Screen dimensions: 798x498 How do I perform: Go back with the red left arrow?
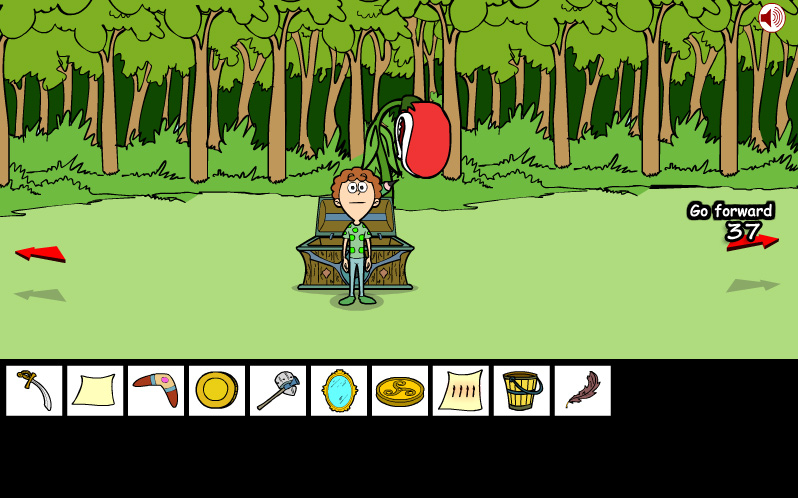point(40,253)
